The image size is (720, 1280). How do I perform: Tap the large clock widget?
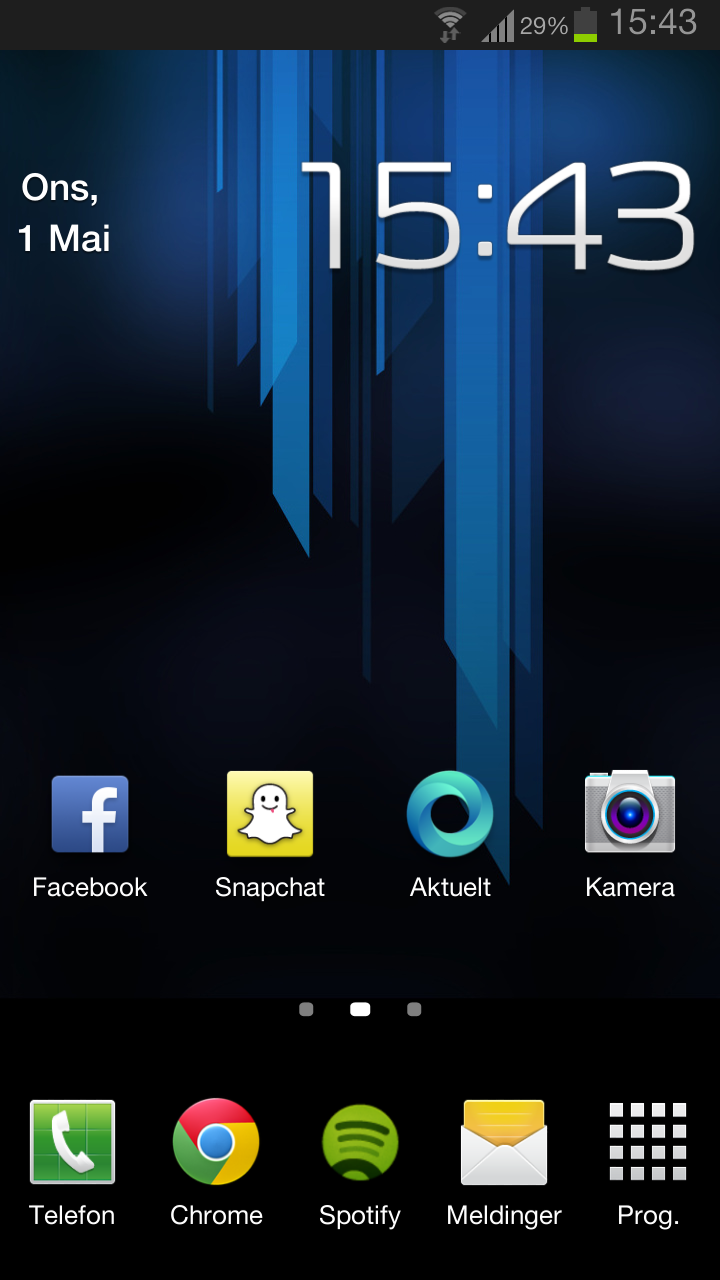tap(497, 217)
